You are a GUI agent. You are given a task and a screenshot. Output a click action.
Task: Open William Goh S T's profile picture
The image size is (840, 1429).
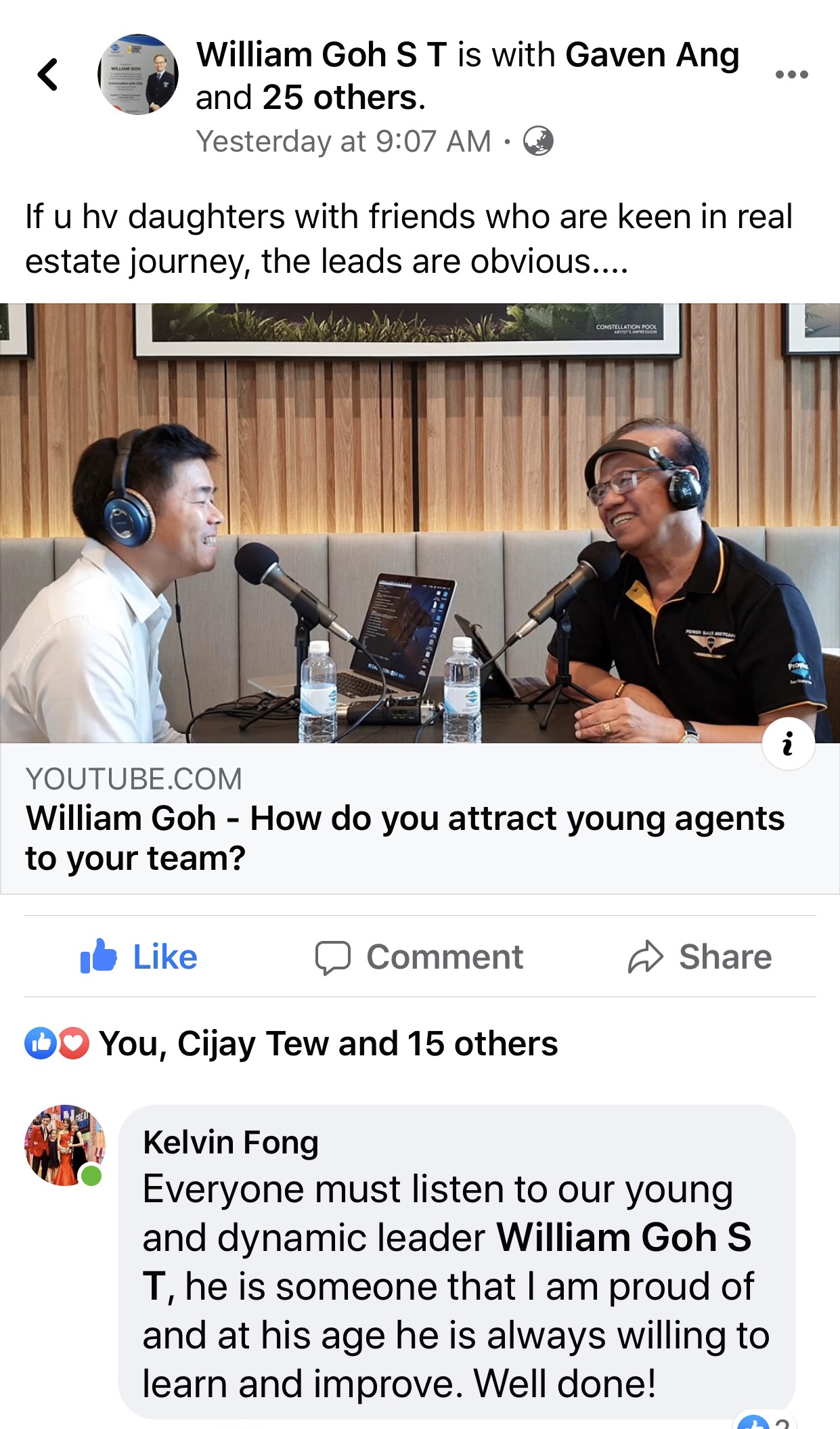(x=138, y=74)
